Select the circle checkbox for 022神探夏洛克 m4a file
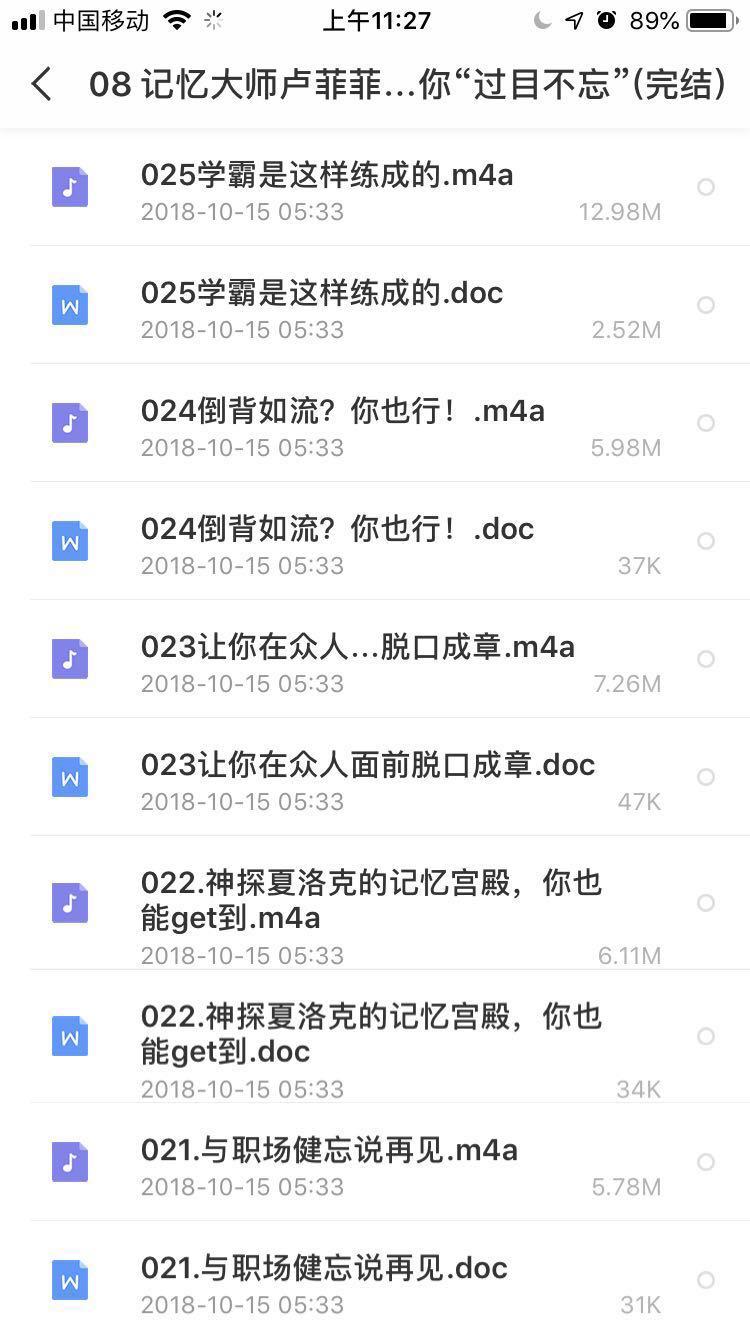The height and width of the screenshot is (1334, 750). (707, 903)
